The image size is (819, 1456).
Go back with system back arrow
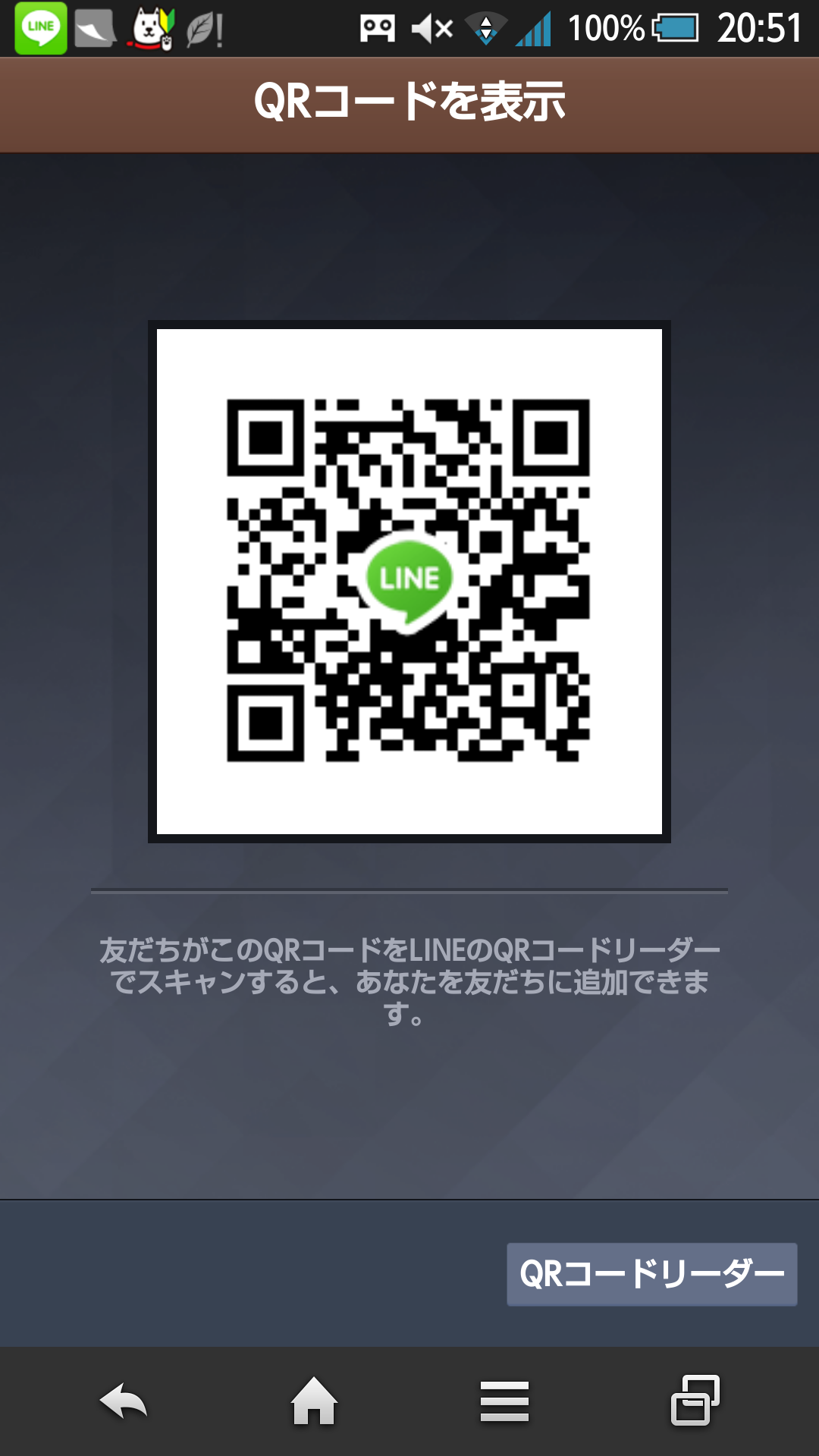pos(124,1401)
